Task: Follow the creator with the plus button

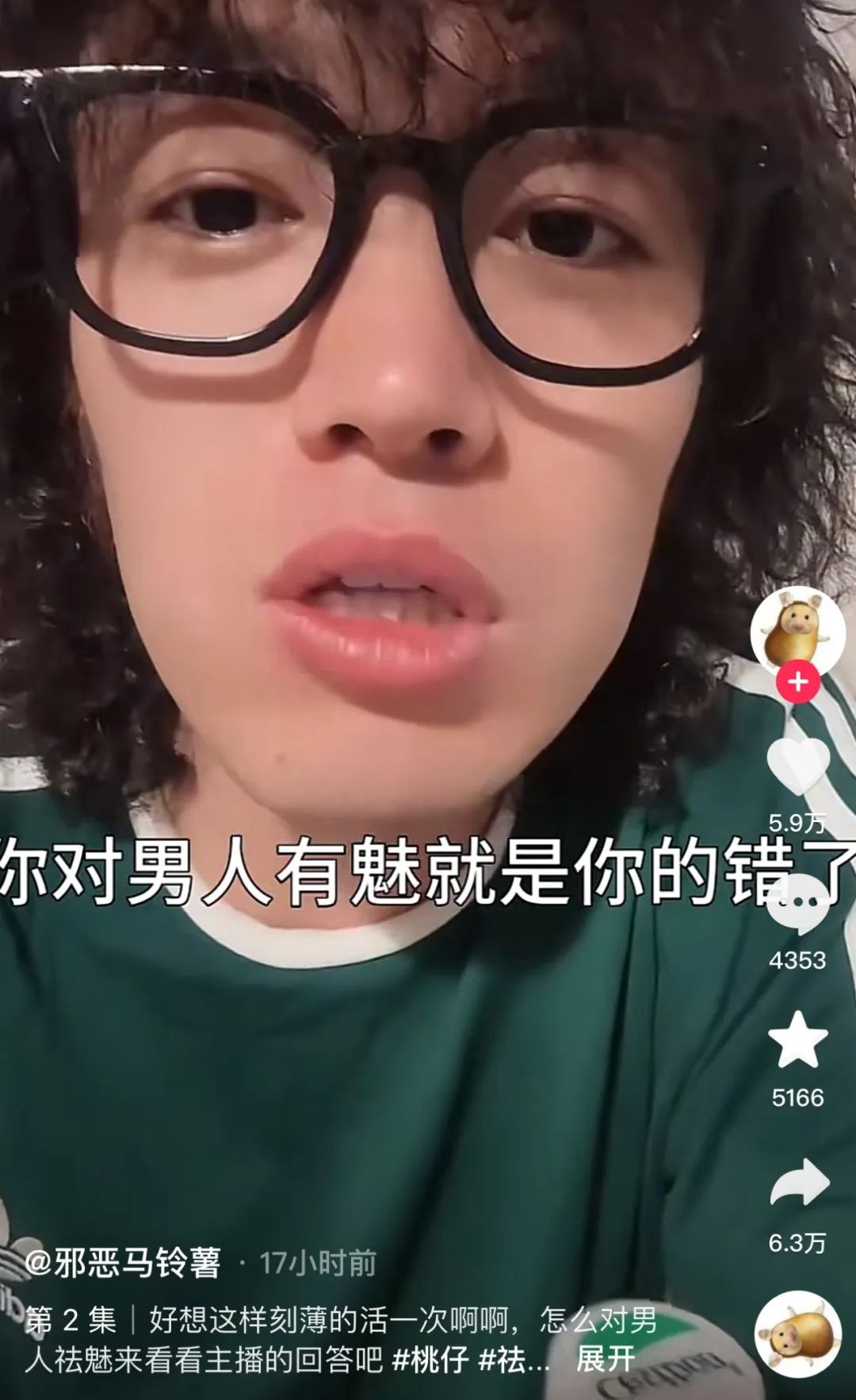Action: [x=798, y=682]
